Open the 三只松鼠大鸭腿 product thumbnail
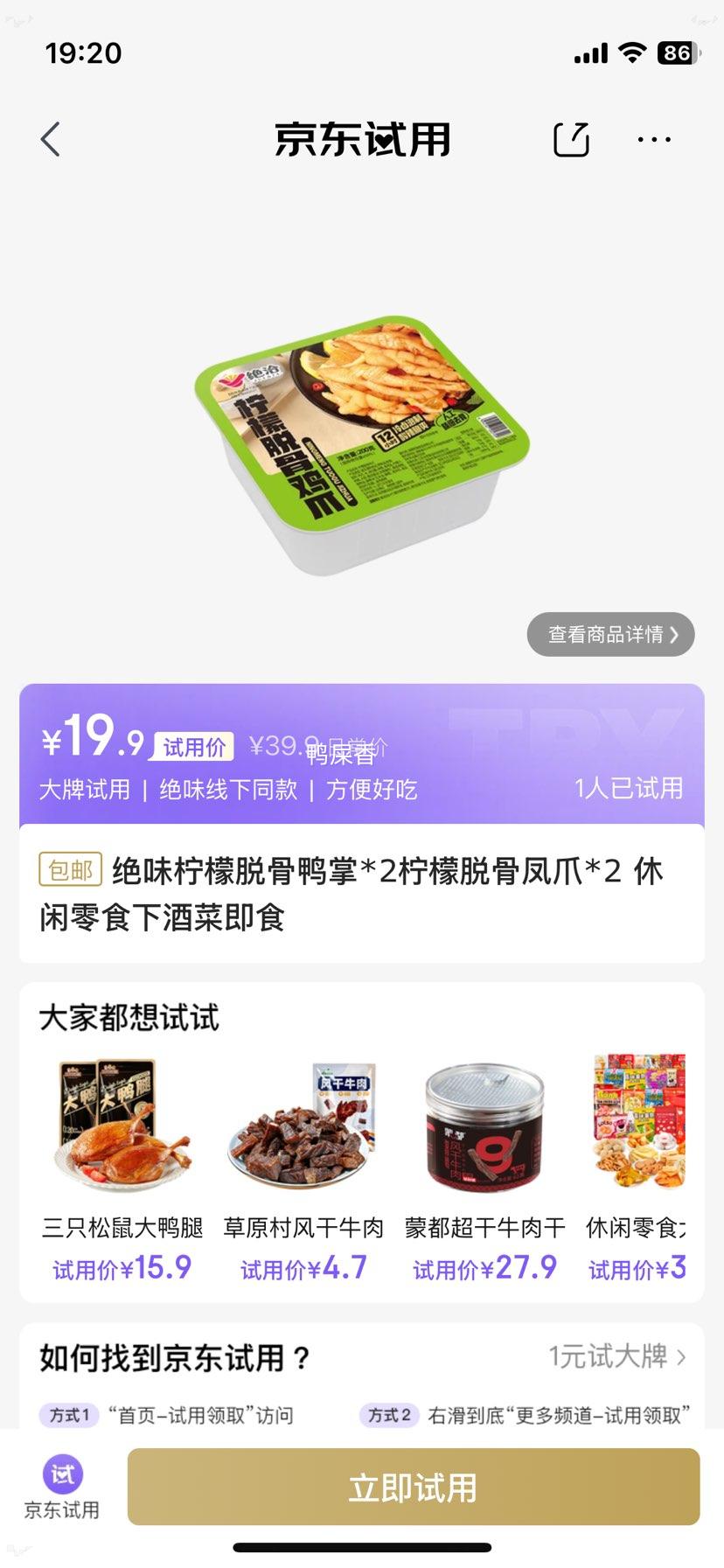 coord(122,1126)
